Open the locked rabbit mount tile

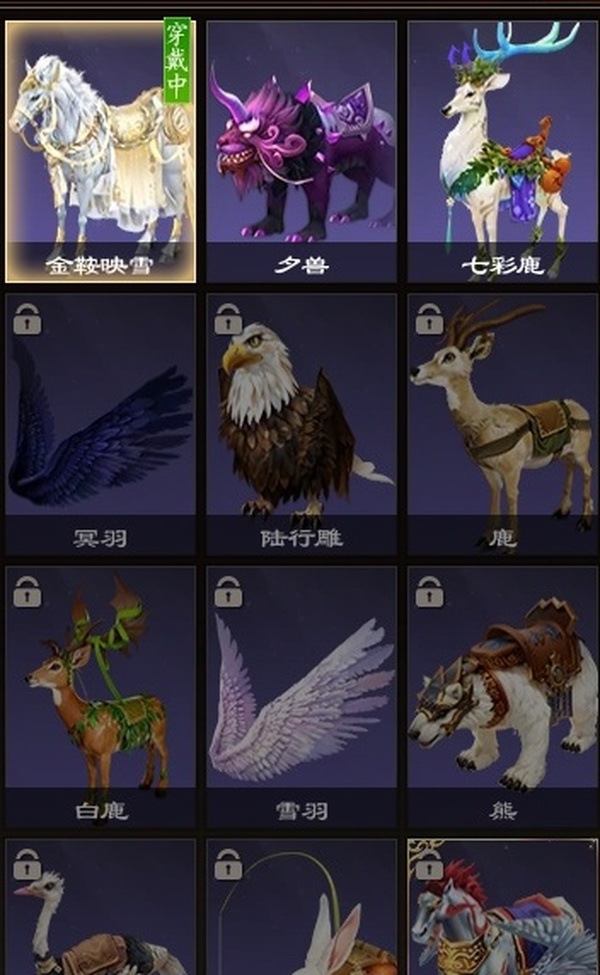point(301,908)
